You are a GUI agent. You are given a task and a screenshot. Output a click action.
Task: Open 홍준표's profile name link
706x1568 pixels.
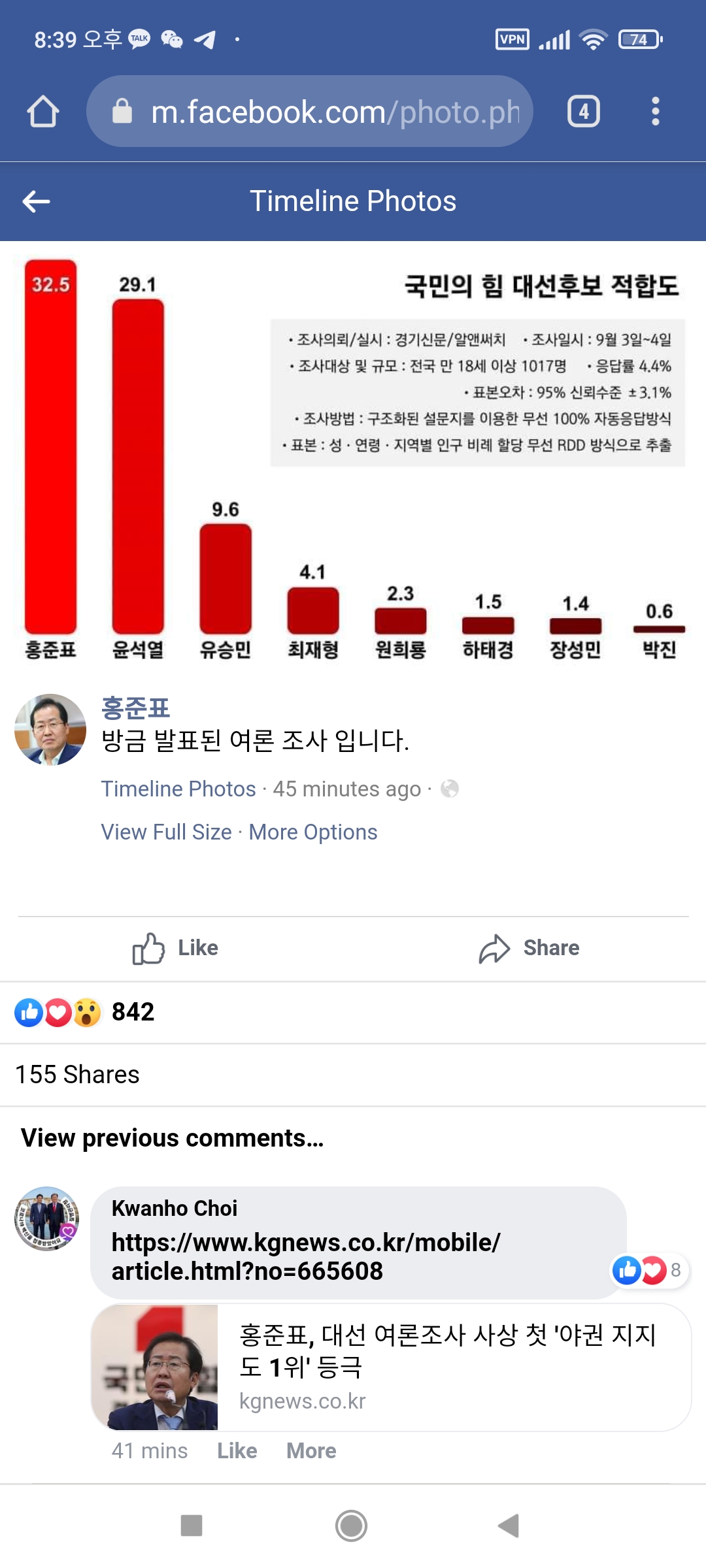[135, 708]
